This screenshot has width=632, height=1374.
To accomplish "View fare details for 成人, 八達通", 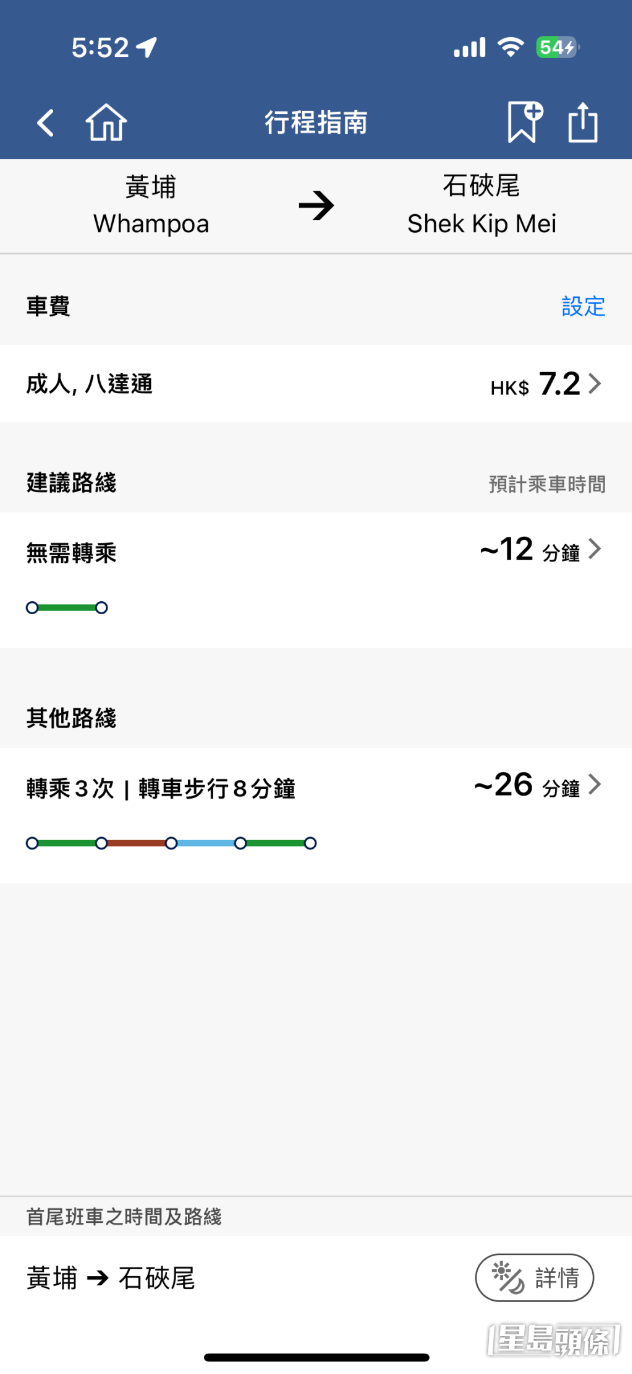I will (x=316, y=384).
